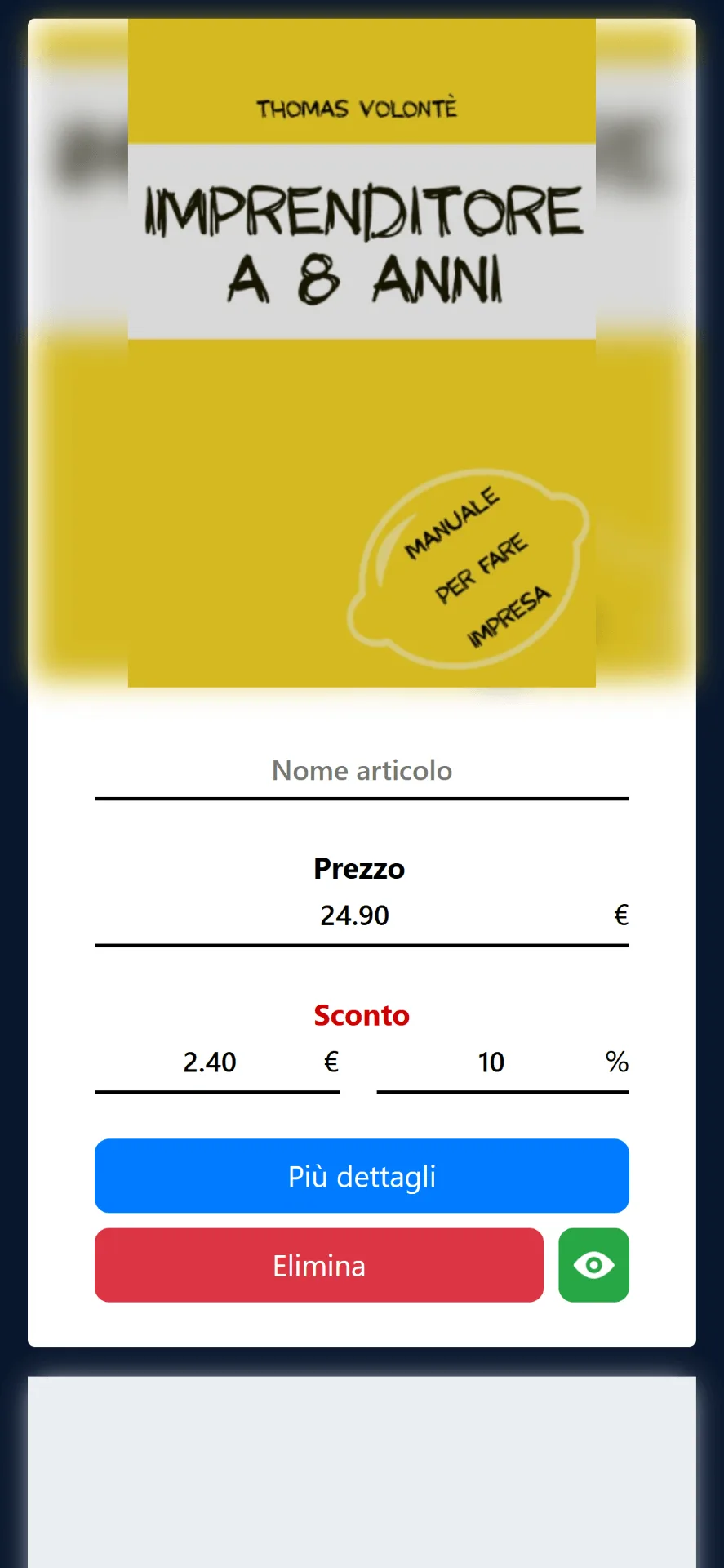Viewport: 724px width, 1568px height.
Task: Focus the price line under Prezzo
Action: point(354,915)
